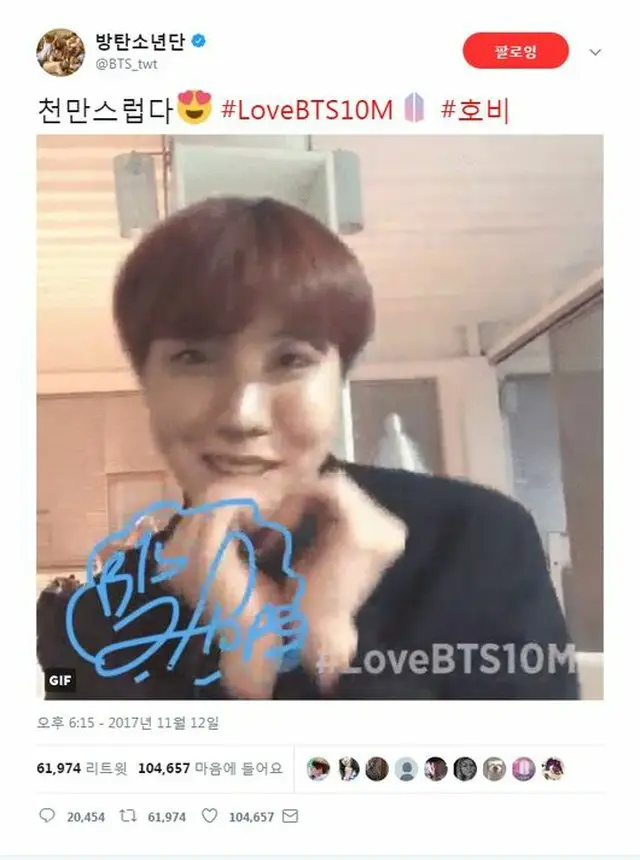This screenshot has height=860, width=640.
Task: Tap the 팔로잉 follow button
Action: (515, 50)
